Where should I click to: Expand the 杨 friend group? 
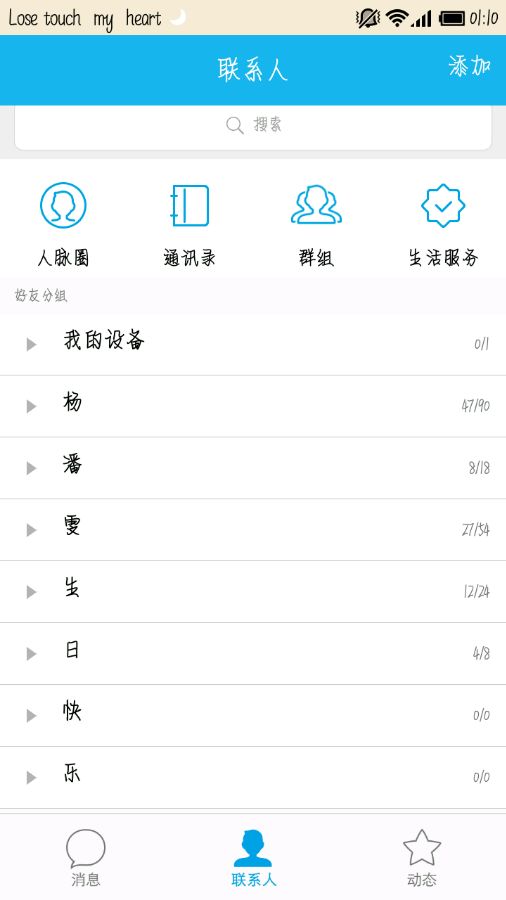253,406
